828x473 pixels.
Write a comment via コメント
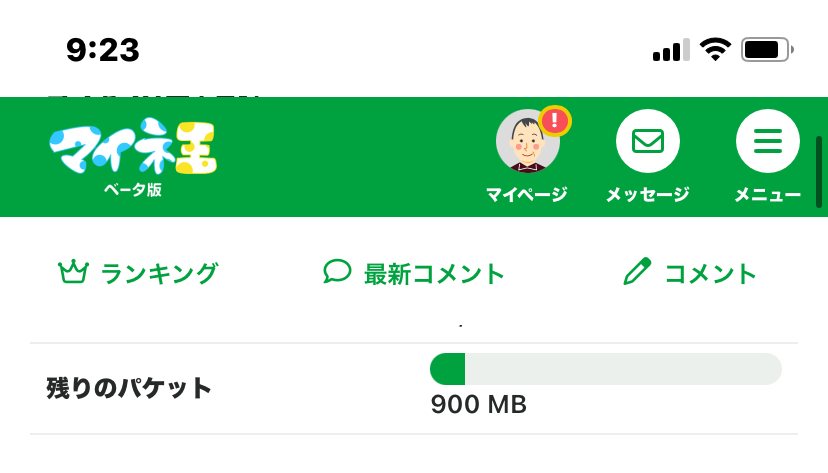[689, 273]
